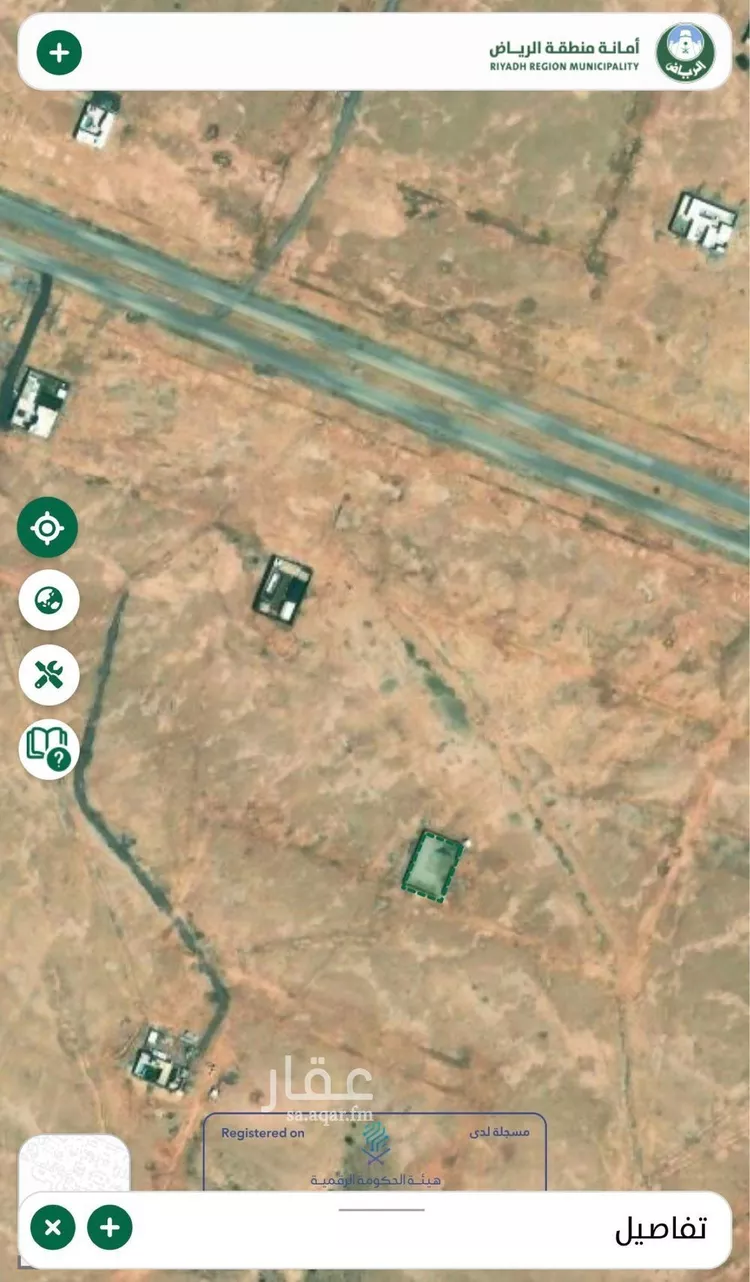Open the globe basemap layers button
This screenshot has width=750, height=1282.
[48, 601]
